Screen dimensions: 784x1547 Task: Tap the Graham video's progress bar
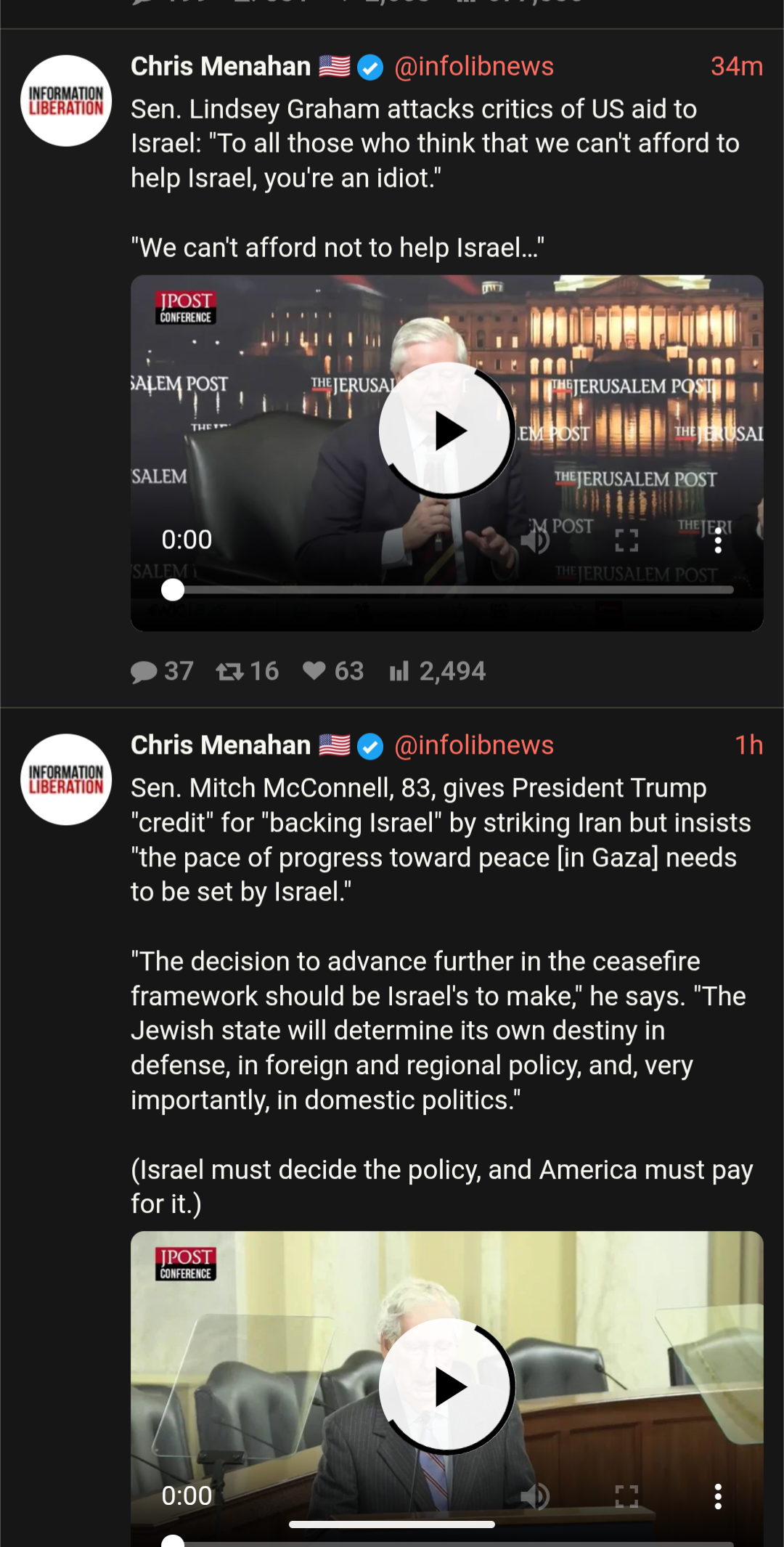(x=450, y=590)
